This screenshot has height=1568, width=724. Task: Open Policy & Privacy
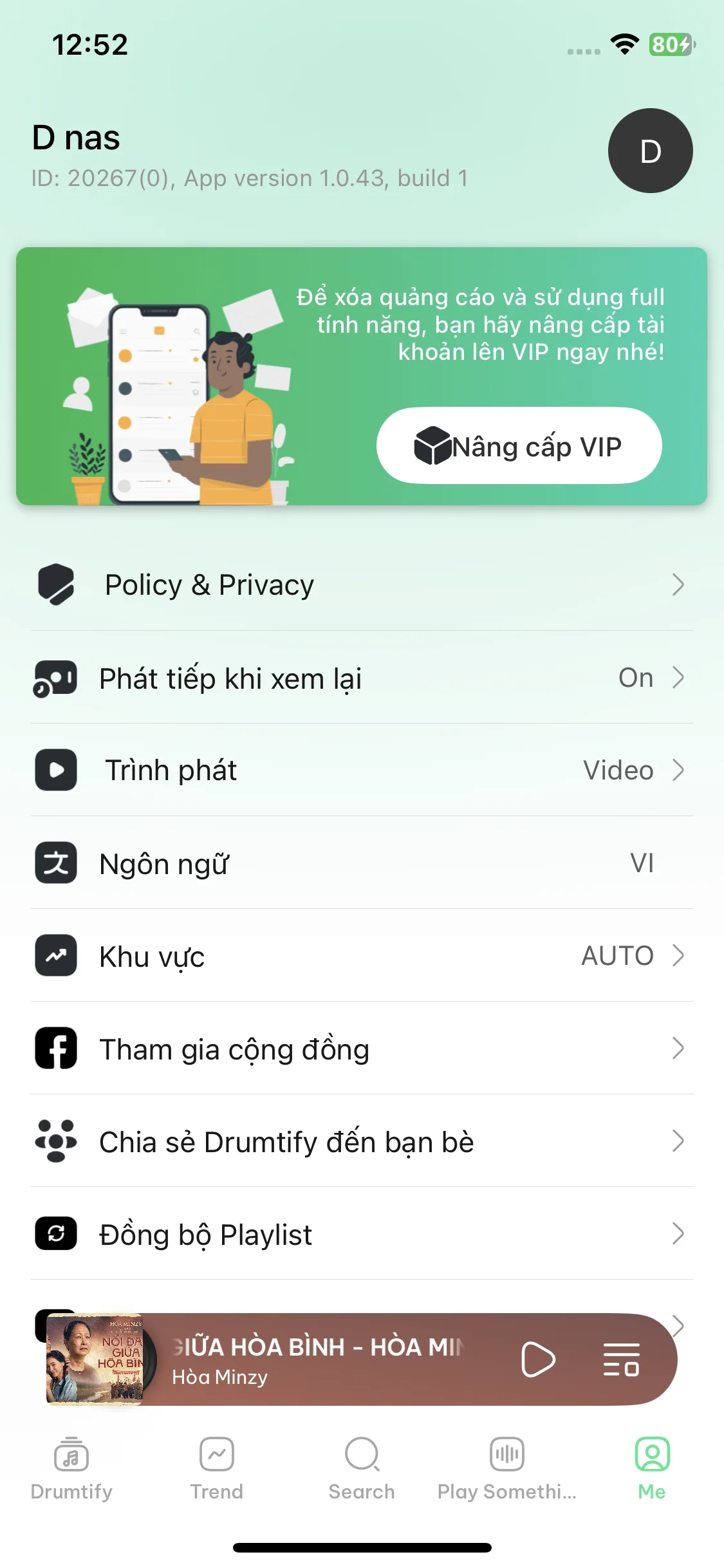click(x=362, y=584)
